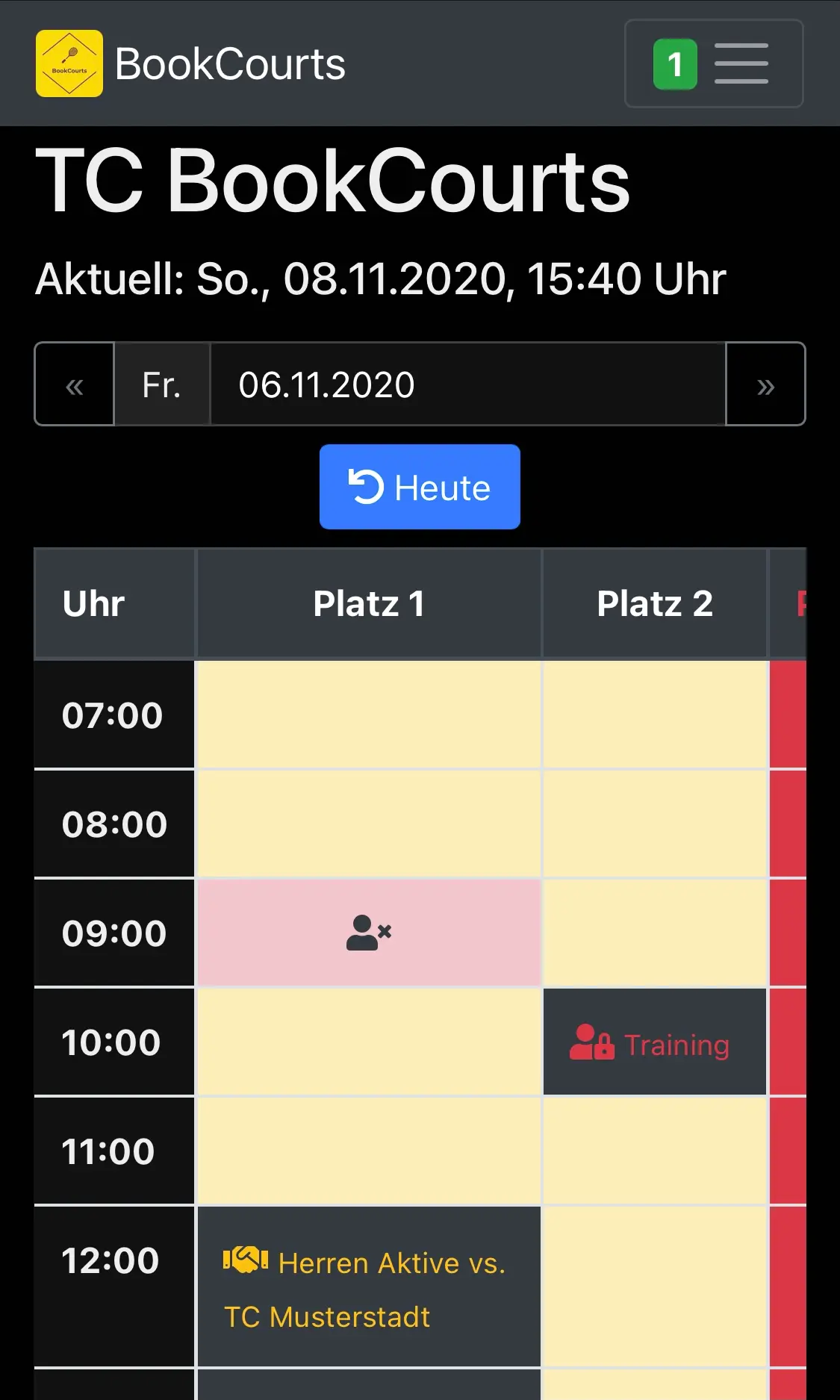Choose the 10:00 slot on Platz 1
The width and height of the screenshot is (840, 1400).
coord(368,1042)
